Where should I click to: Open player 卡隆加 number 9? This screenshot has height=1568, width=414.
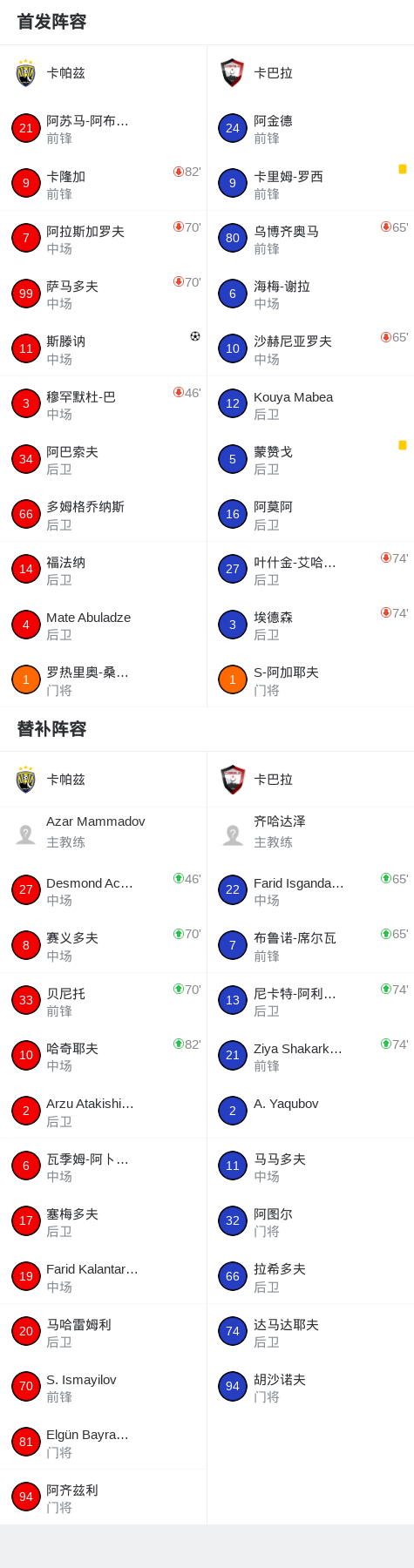(x=103, y=184)
